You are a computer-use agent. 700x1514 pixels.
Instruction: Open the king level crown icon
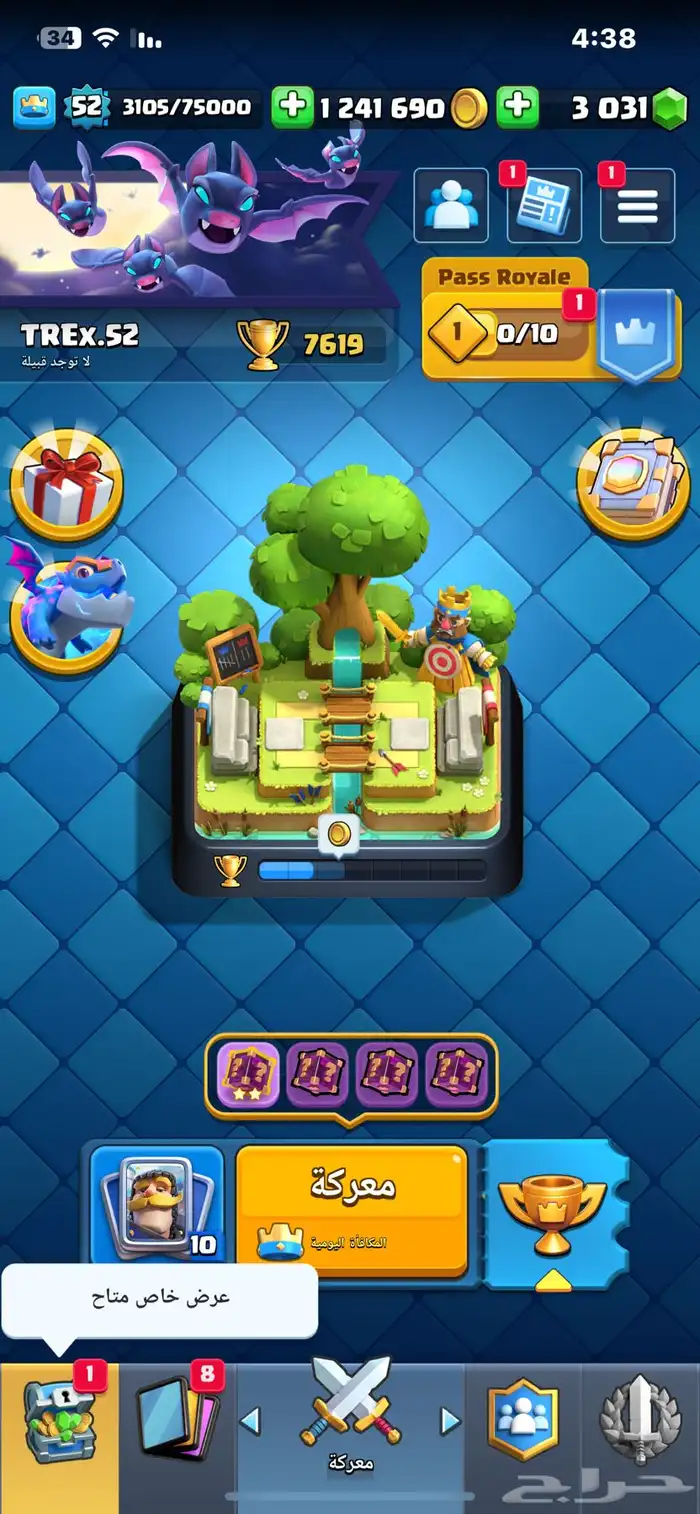pyautogui.click(x=34, y=107)
